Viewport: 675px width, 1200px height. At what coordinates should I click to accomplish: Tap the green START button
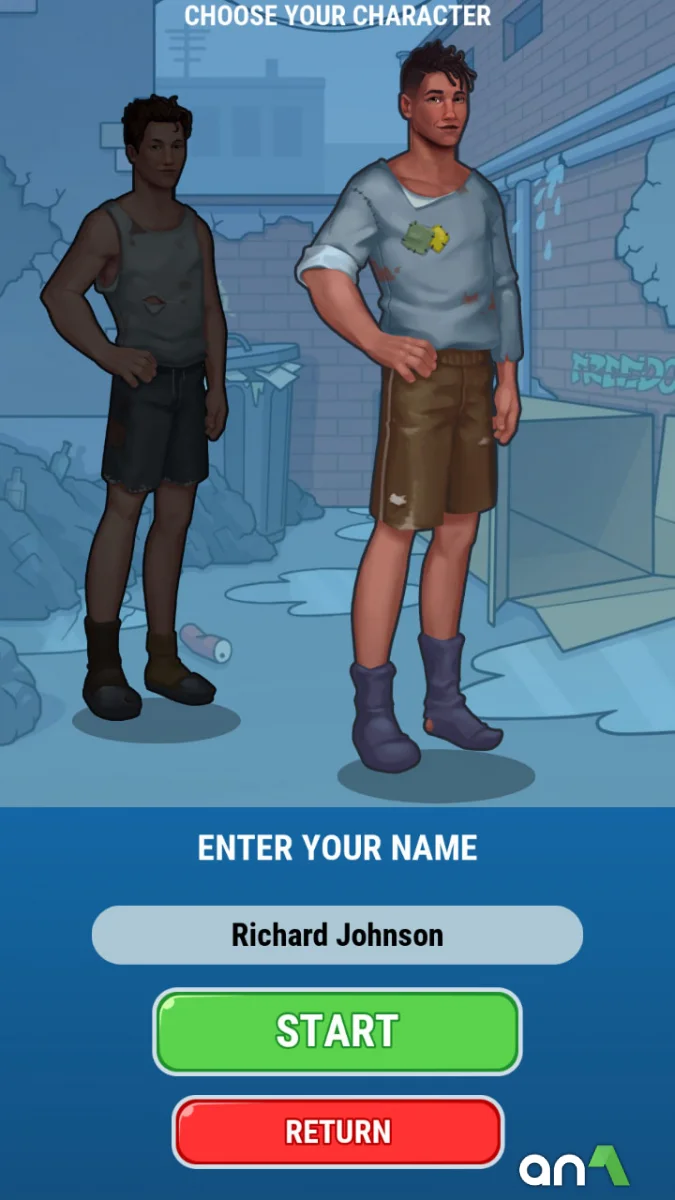(x=337, y=1031)
